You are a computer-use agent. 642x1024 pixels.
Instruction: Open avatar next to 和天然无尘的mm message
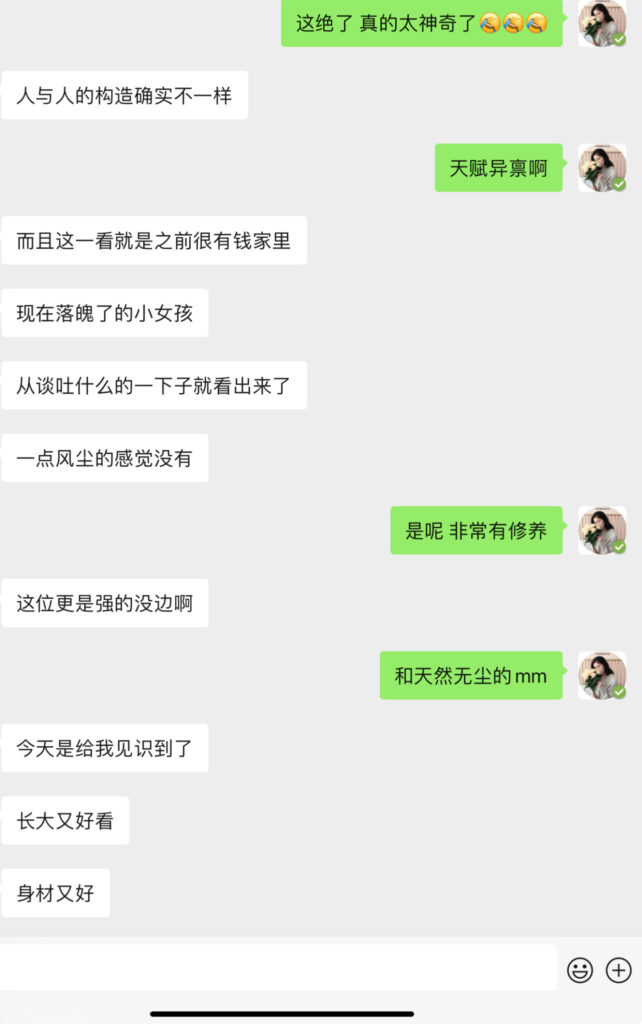pyautogui.click(x=602, y=676)
